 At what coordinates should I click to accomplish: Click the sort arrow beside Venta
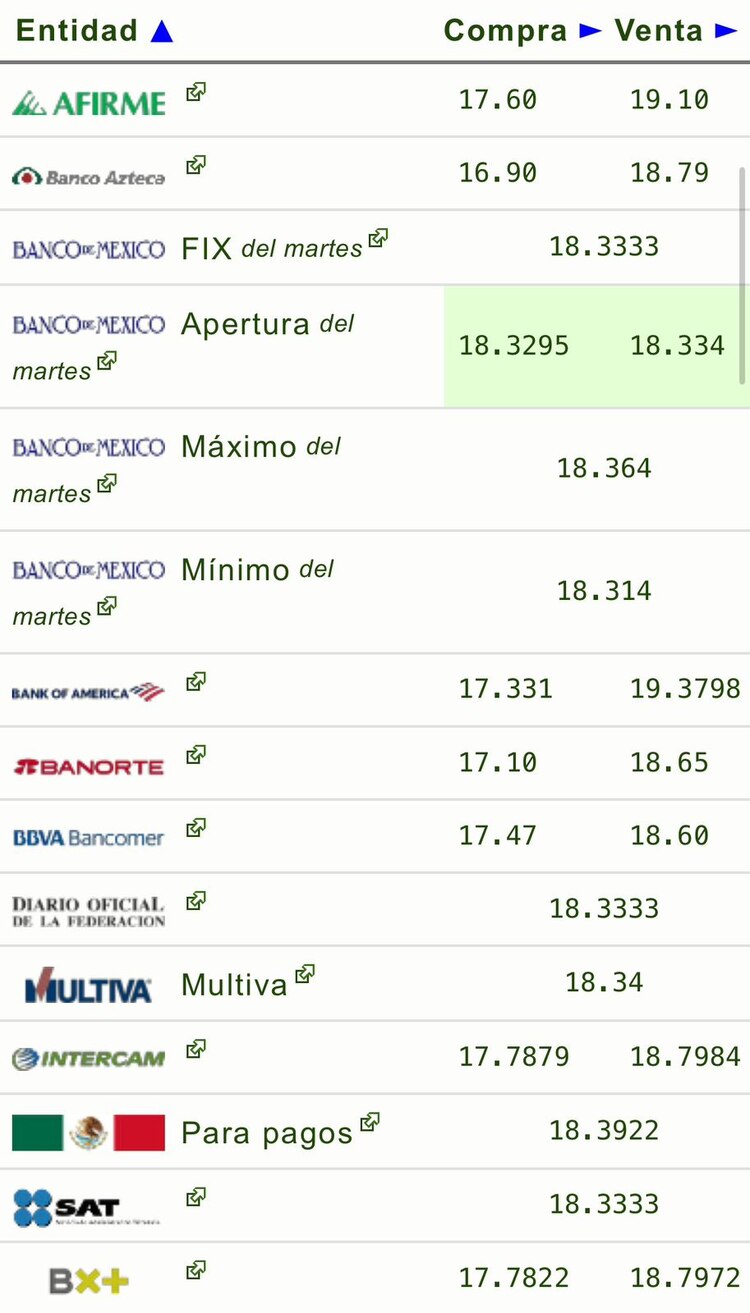click(727, 30)
